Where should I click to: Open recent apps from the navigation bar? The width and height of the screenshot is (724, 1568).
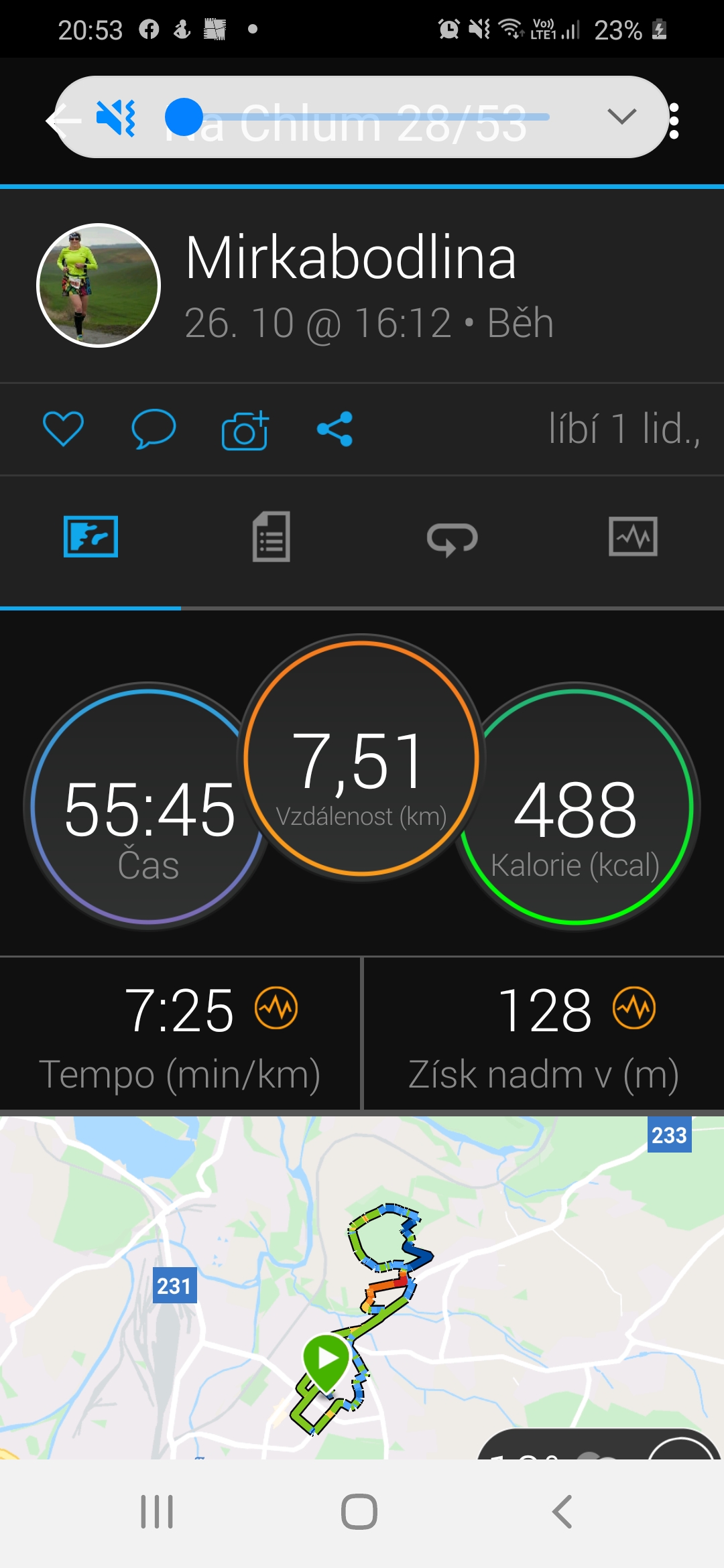click(157, 1512)
